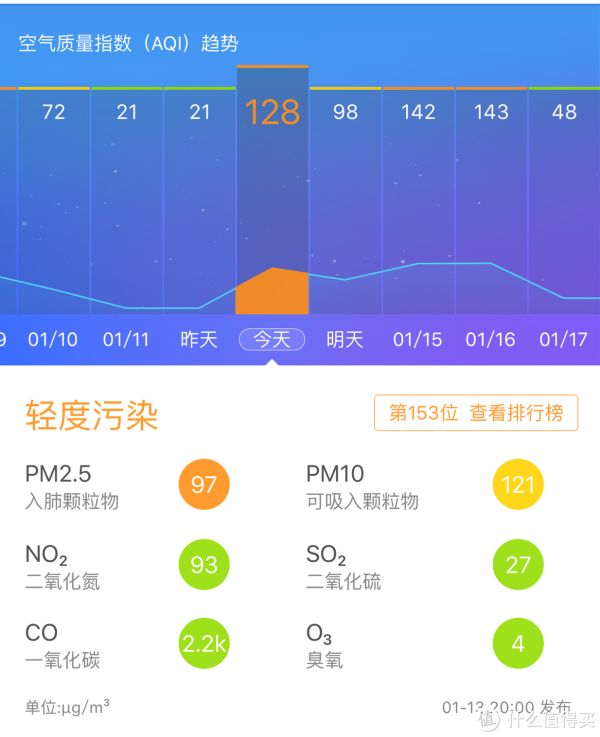600x737 pixels.
Task: Select the 01/15 day column
Action: pos(418,339)
